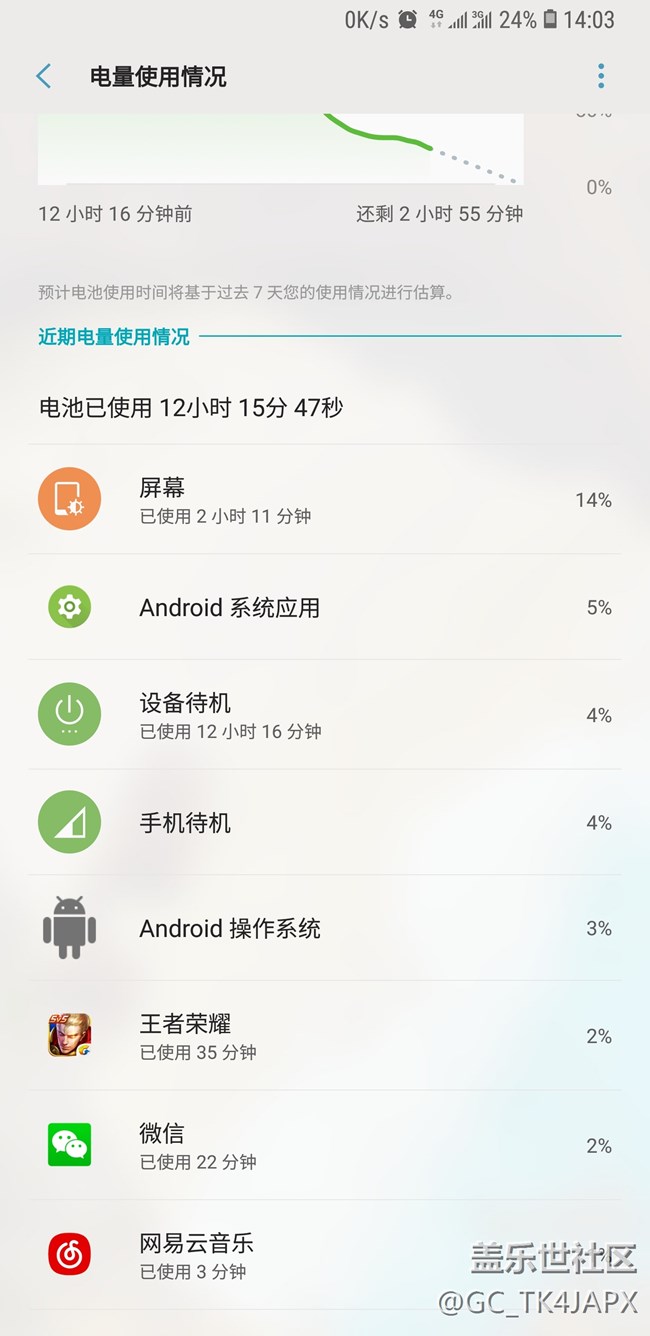The width and height of the screenshot is (650, 1336).
Task: View 网易云音乐 battery usage
Action: click(x=325, y=1256)
